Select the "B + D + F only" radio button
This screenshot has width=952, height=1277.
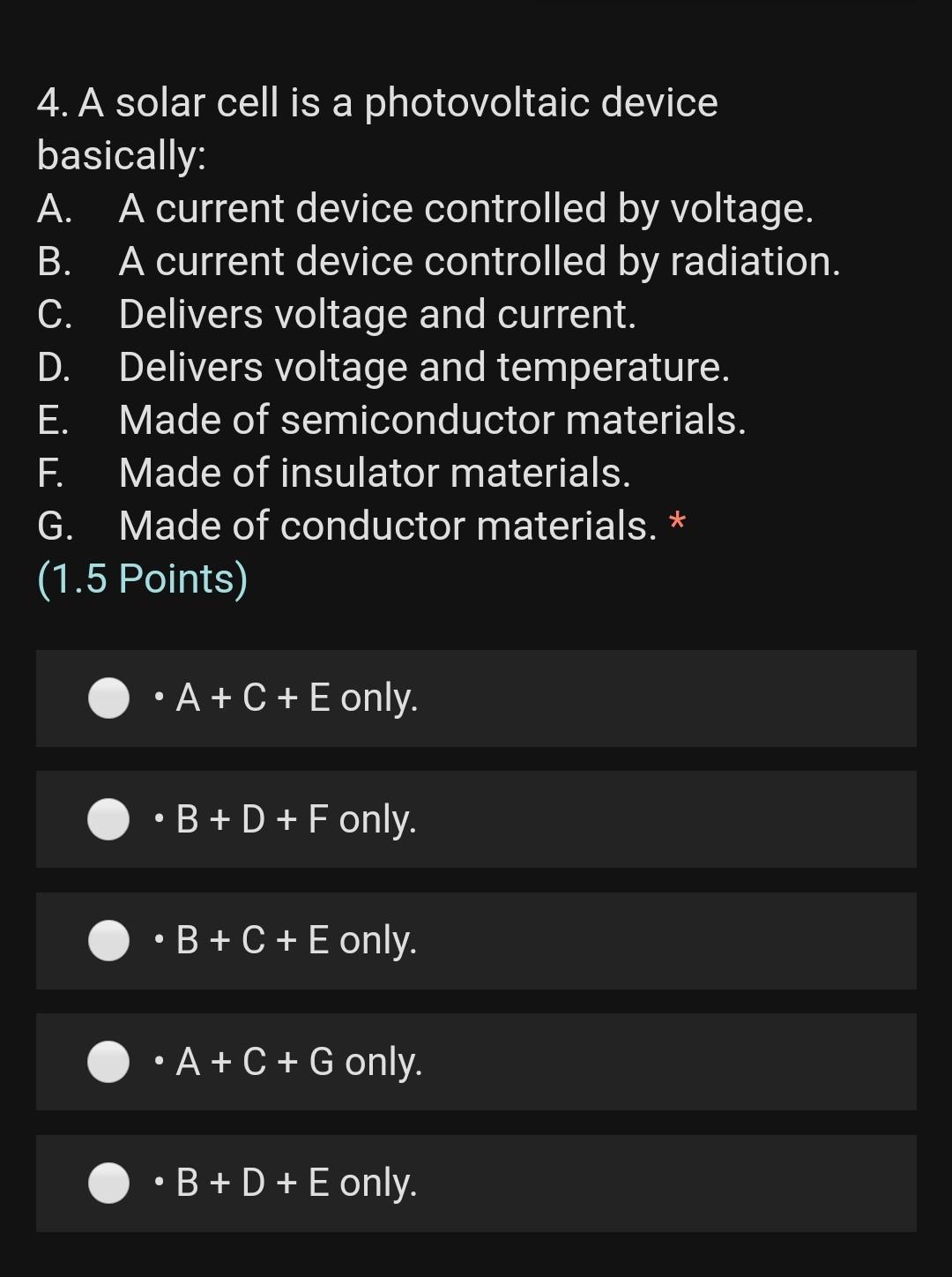tap(108, 821)
